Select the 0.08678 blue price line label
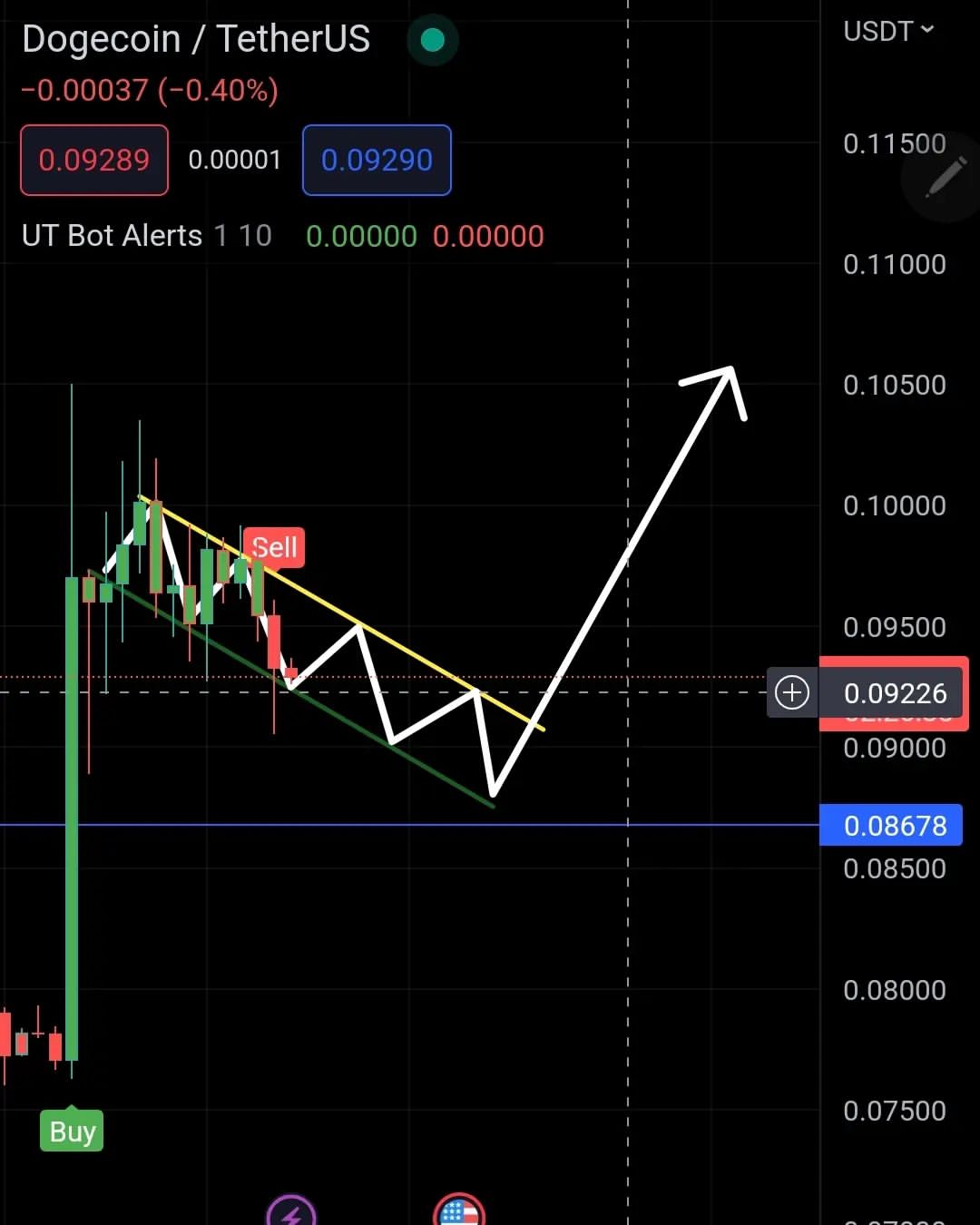Screen dimensions: 980x1225 coord(891,826)
